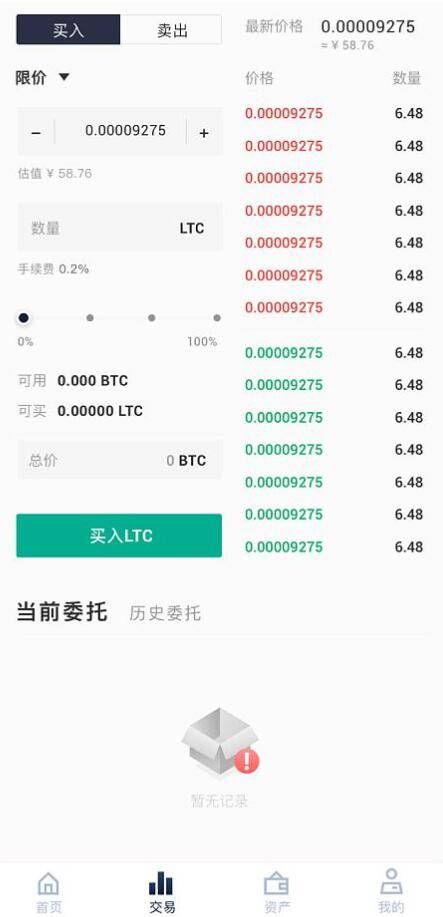Decrease the price with the minus button
Image resolution: width=443 pixels, height=917 pixels.
click(36, 133)
